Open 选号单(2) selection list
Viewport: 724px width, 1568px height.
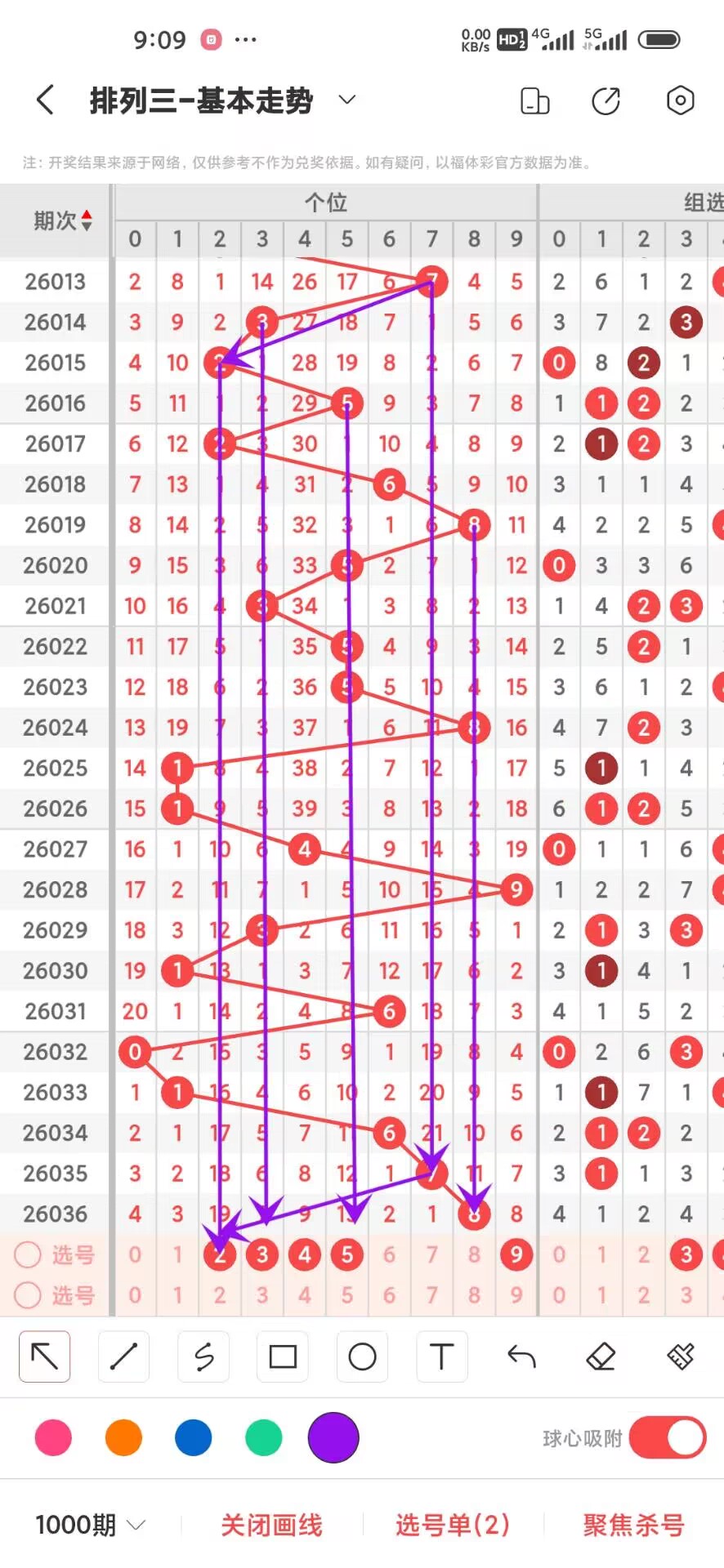tap(452, 1524)
